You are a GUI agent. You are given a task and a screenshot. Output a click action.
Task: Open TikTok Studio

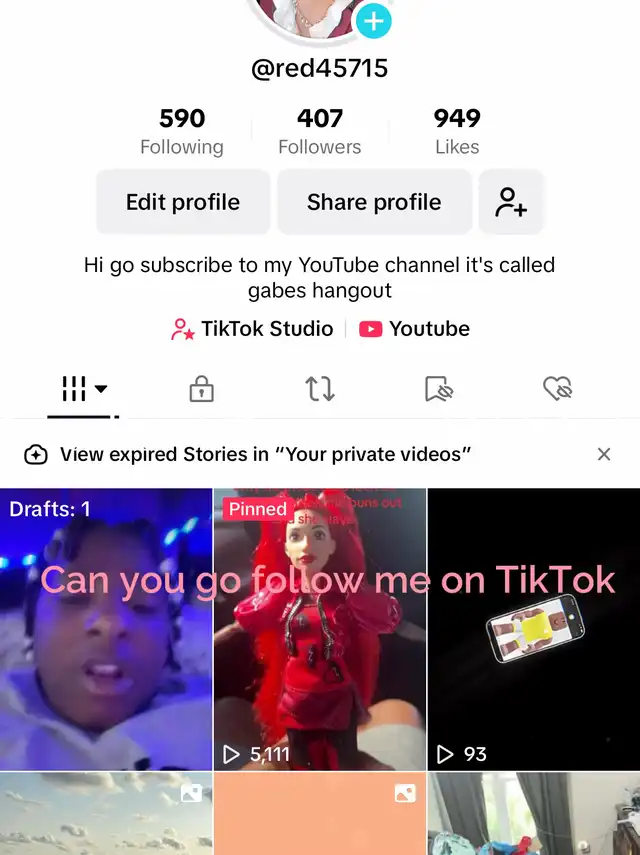coord(252,329)
